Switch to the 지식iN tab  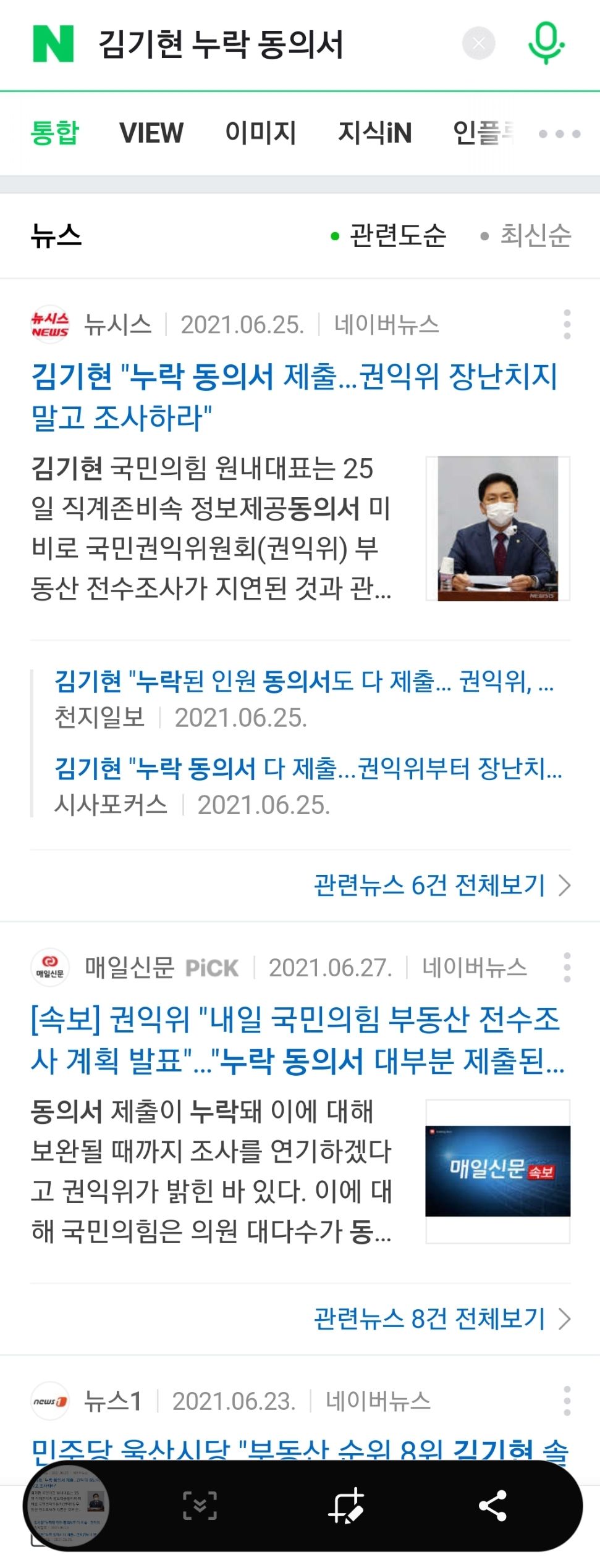click(x=374, y=133)
